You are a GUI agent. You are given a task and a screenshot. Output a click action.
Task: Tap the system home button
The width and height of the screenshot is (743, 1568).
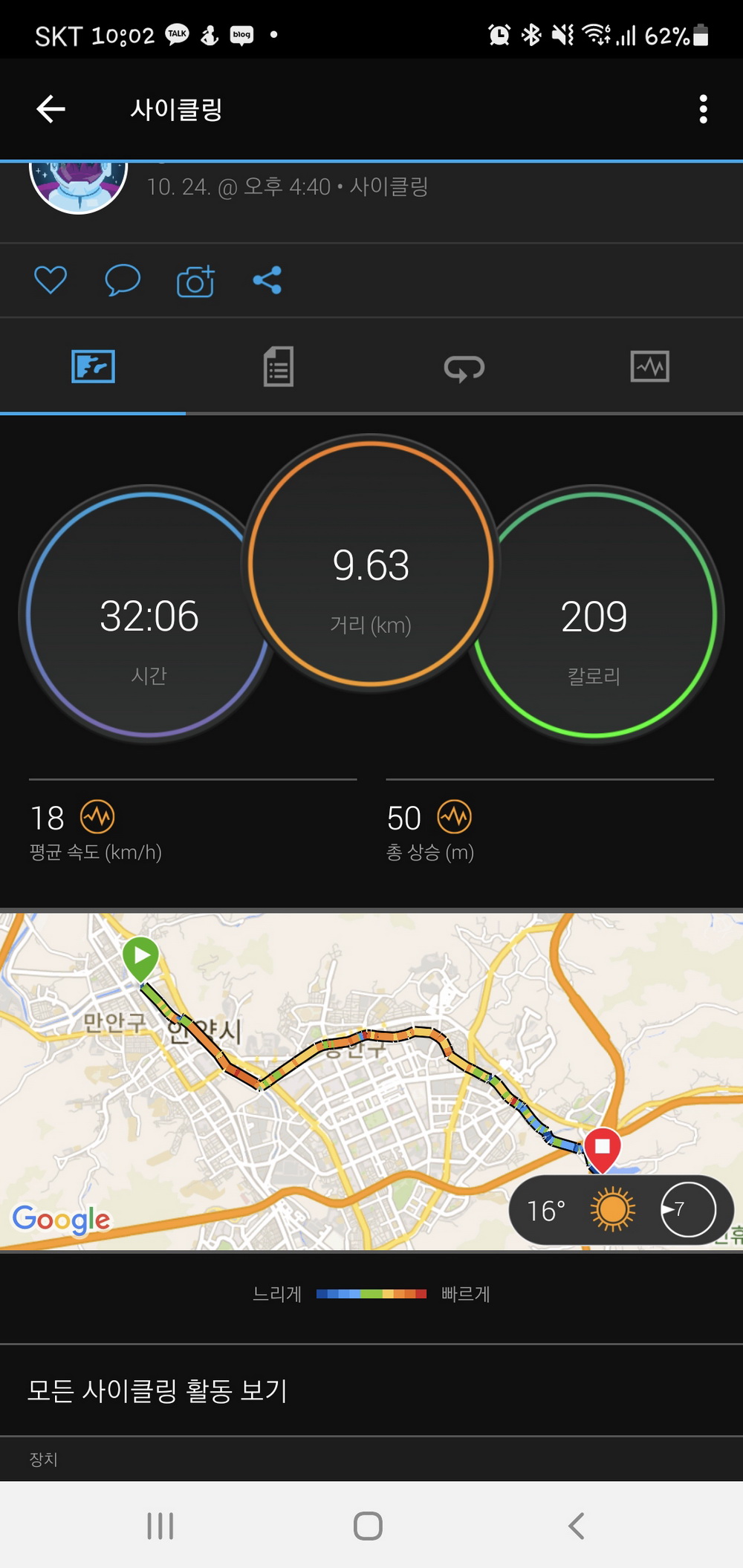pyautogui.click(x=368, y=1526)
